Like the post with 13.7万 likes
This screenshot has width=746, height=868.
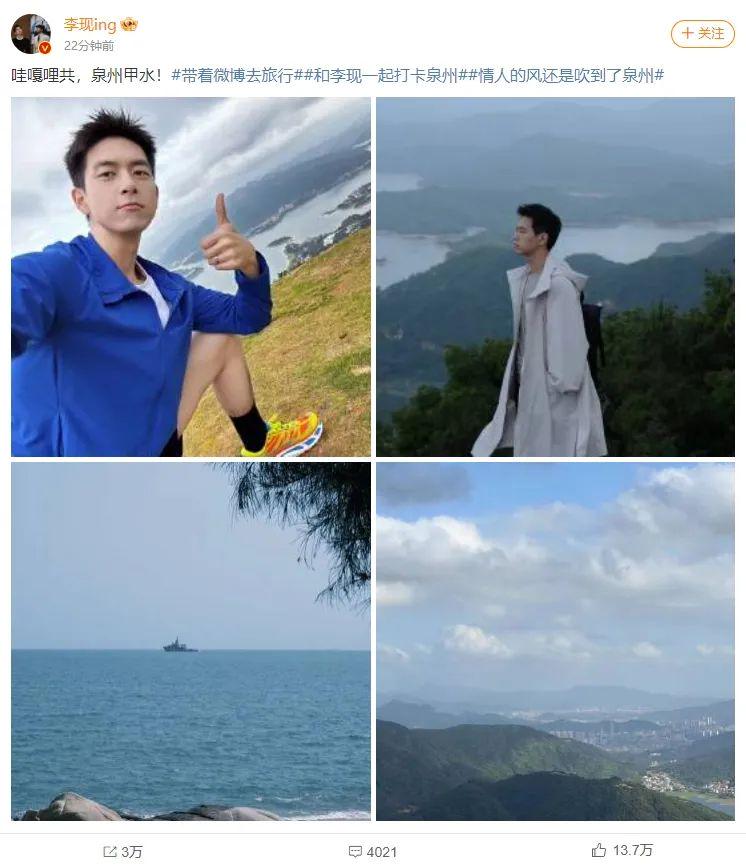click(x=622, y=850)
